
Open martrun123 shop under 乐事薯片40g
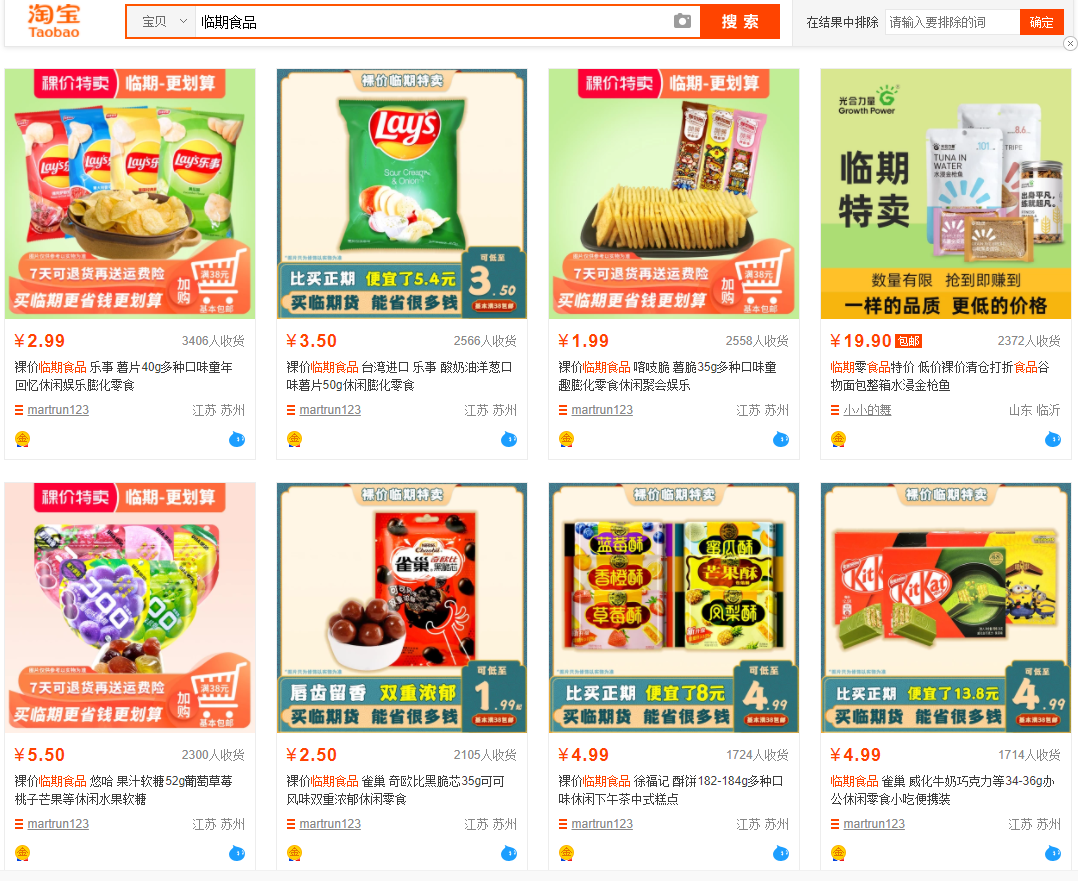58,410
